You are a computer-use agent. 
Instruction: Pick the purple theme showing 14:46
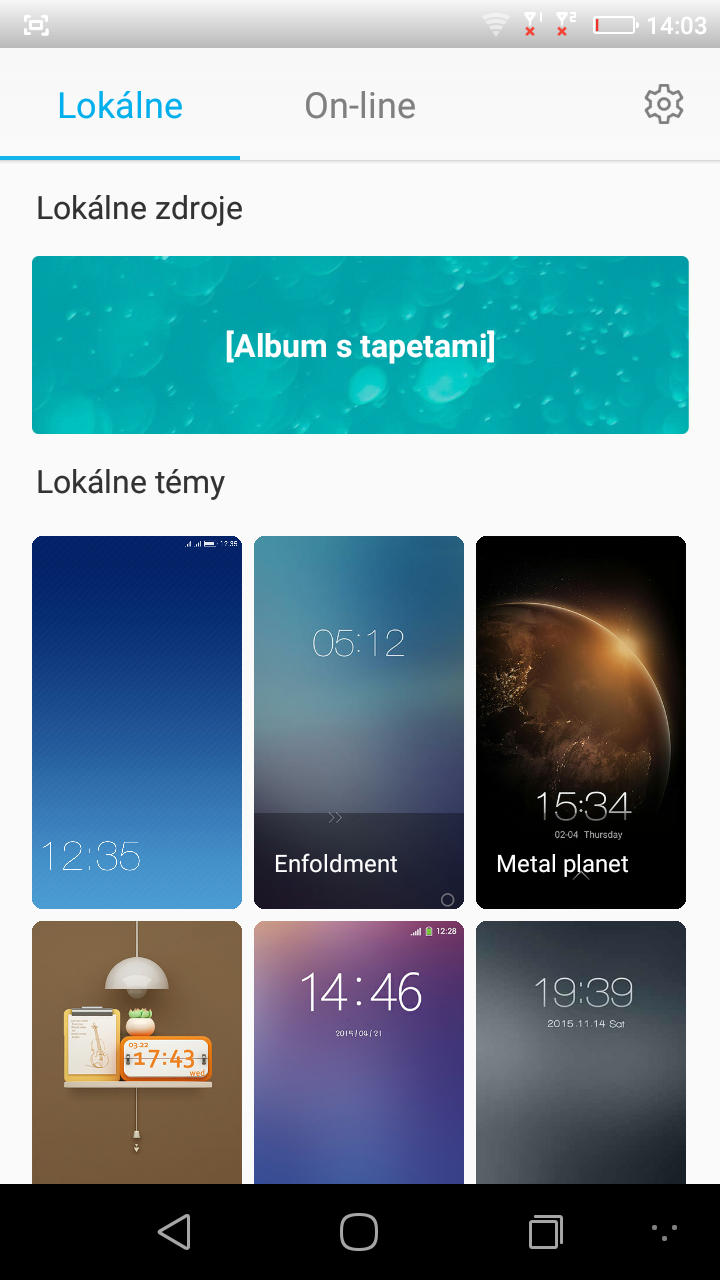pos(359,1052)
